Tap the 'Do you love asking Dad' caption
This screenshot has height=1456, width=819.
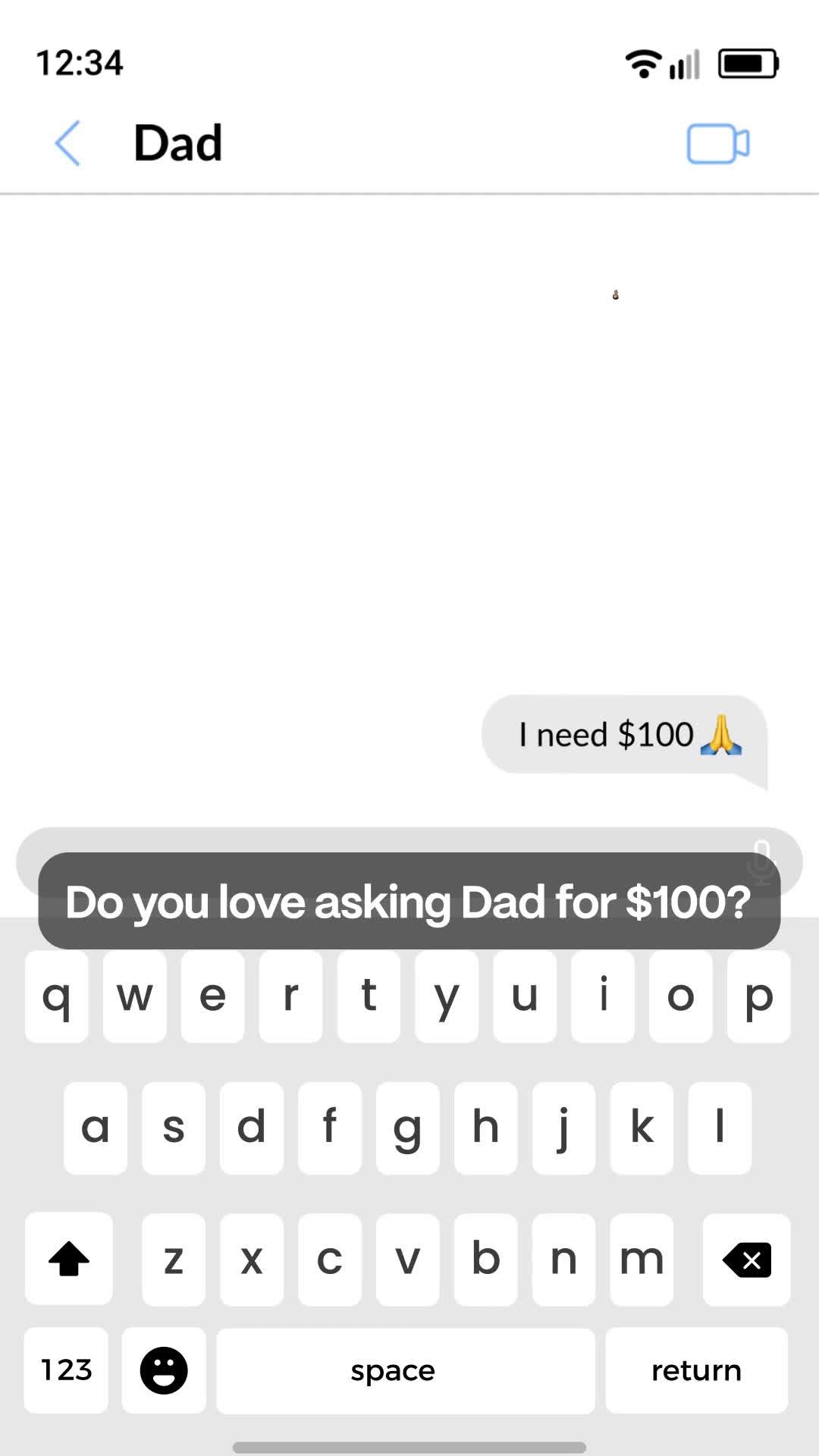point(408,902)
